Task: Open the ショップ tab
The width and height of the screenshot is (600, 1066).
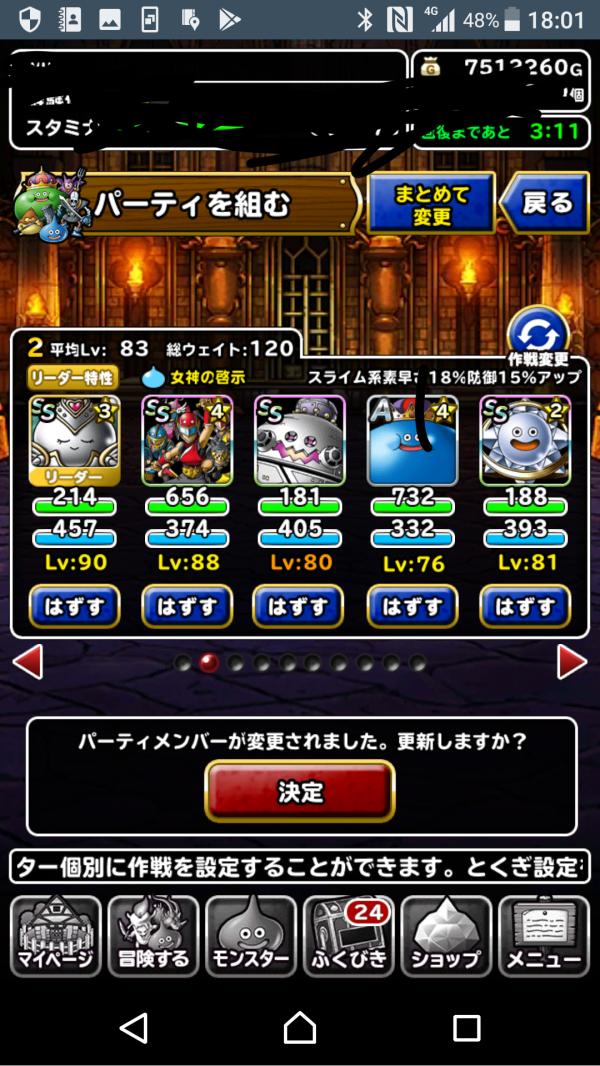Action: pyautogui.click(x=446, y=937)
